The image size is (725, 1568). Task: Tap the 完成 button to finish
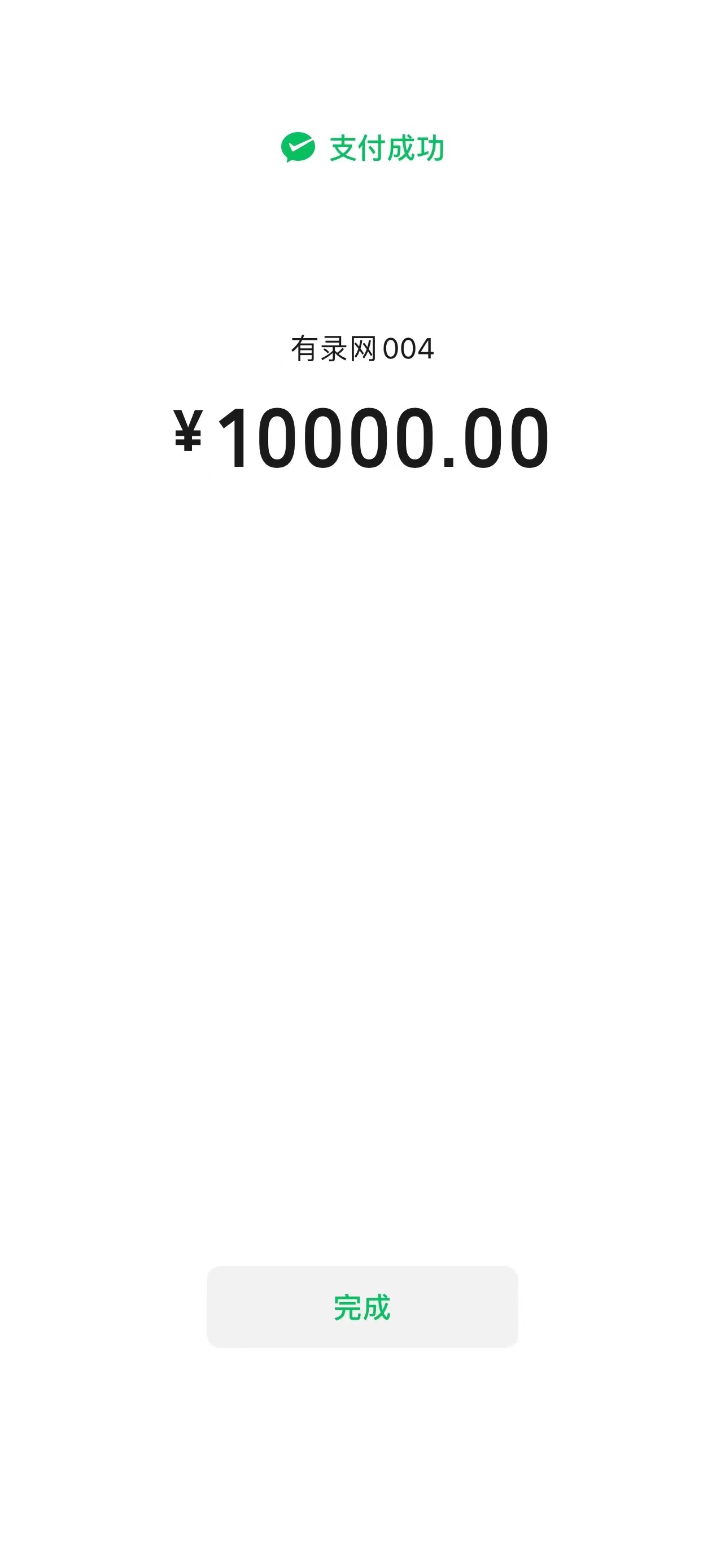point(362,1306)
